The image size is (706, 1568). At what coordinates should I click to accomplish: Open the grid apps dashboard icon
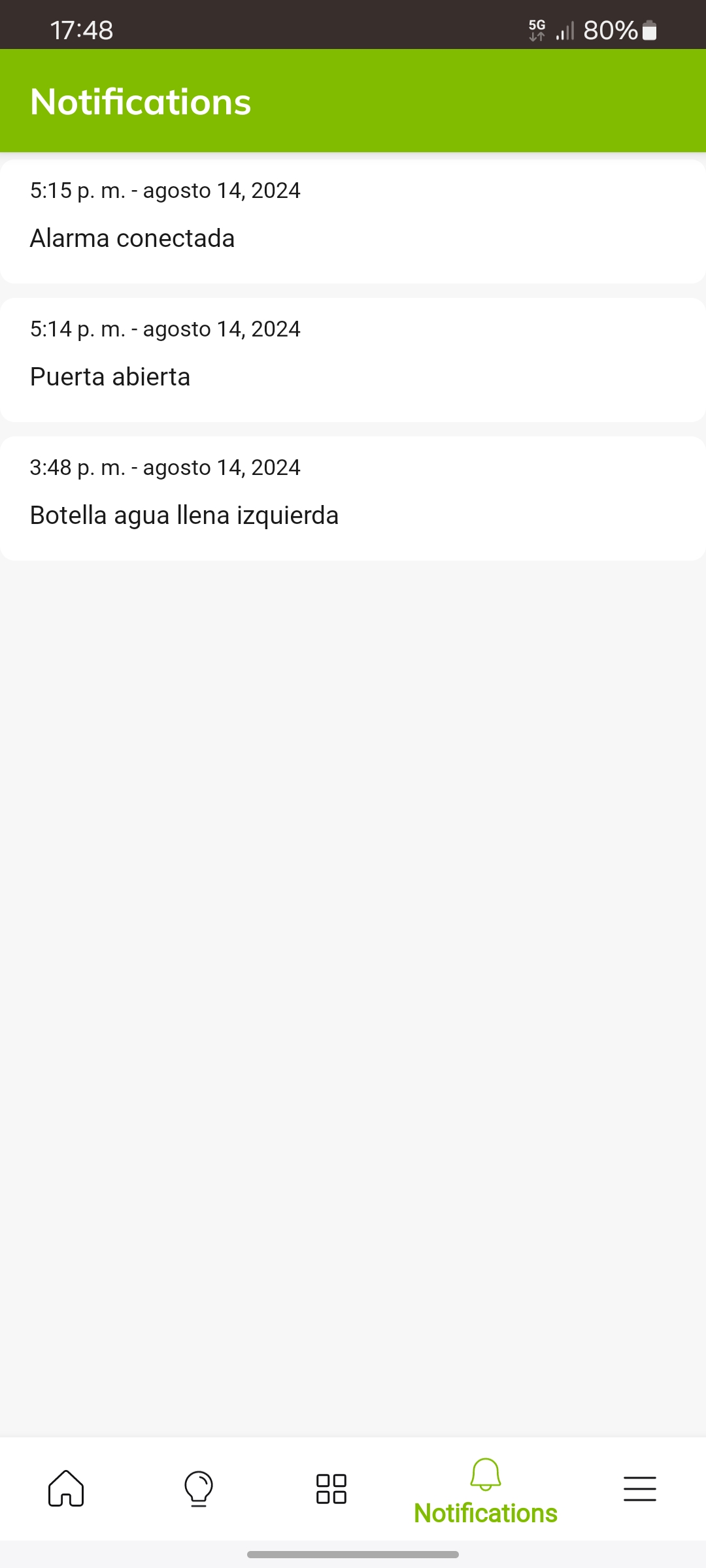pos(331,1488)
